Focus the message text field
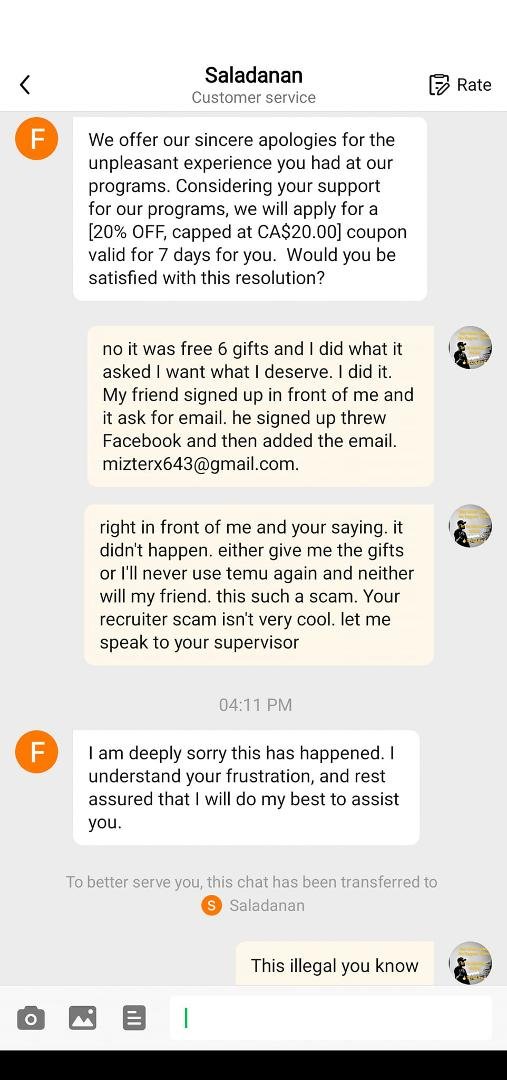The height and width of the screenshot is (1080, 507). click(331, 1017)
